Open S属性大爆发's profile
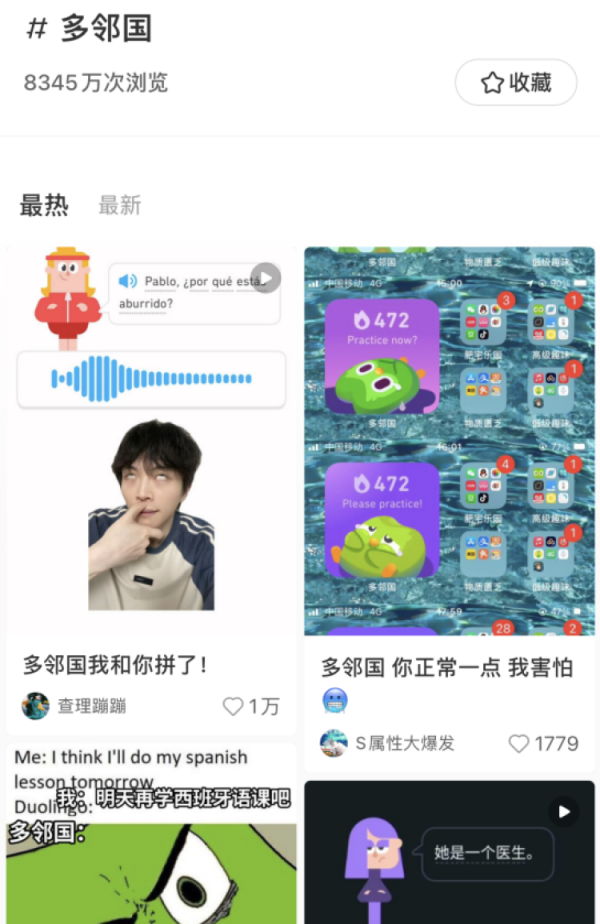This screenshot has height=924, width=600. [x=388, y=743]
